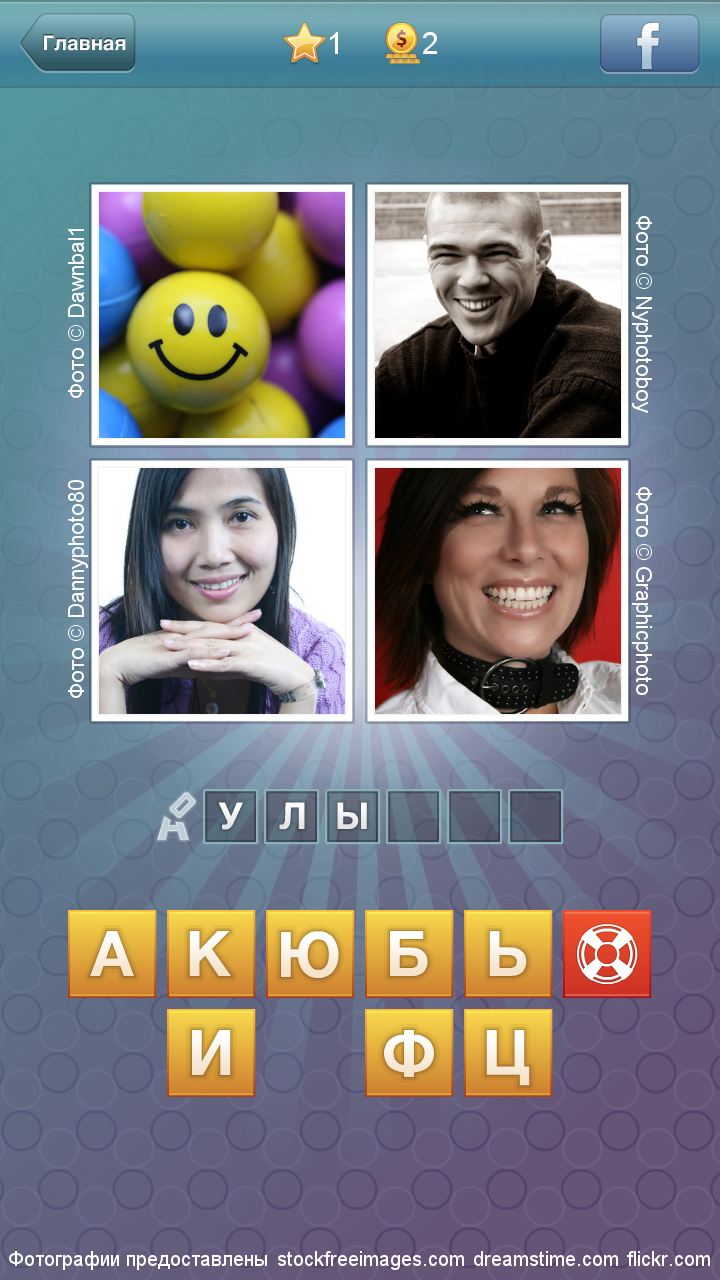Tap the letter Ь tile
Image resolution: width=720 pixels, height=1280 pixels.
tap(508, 954)
